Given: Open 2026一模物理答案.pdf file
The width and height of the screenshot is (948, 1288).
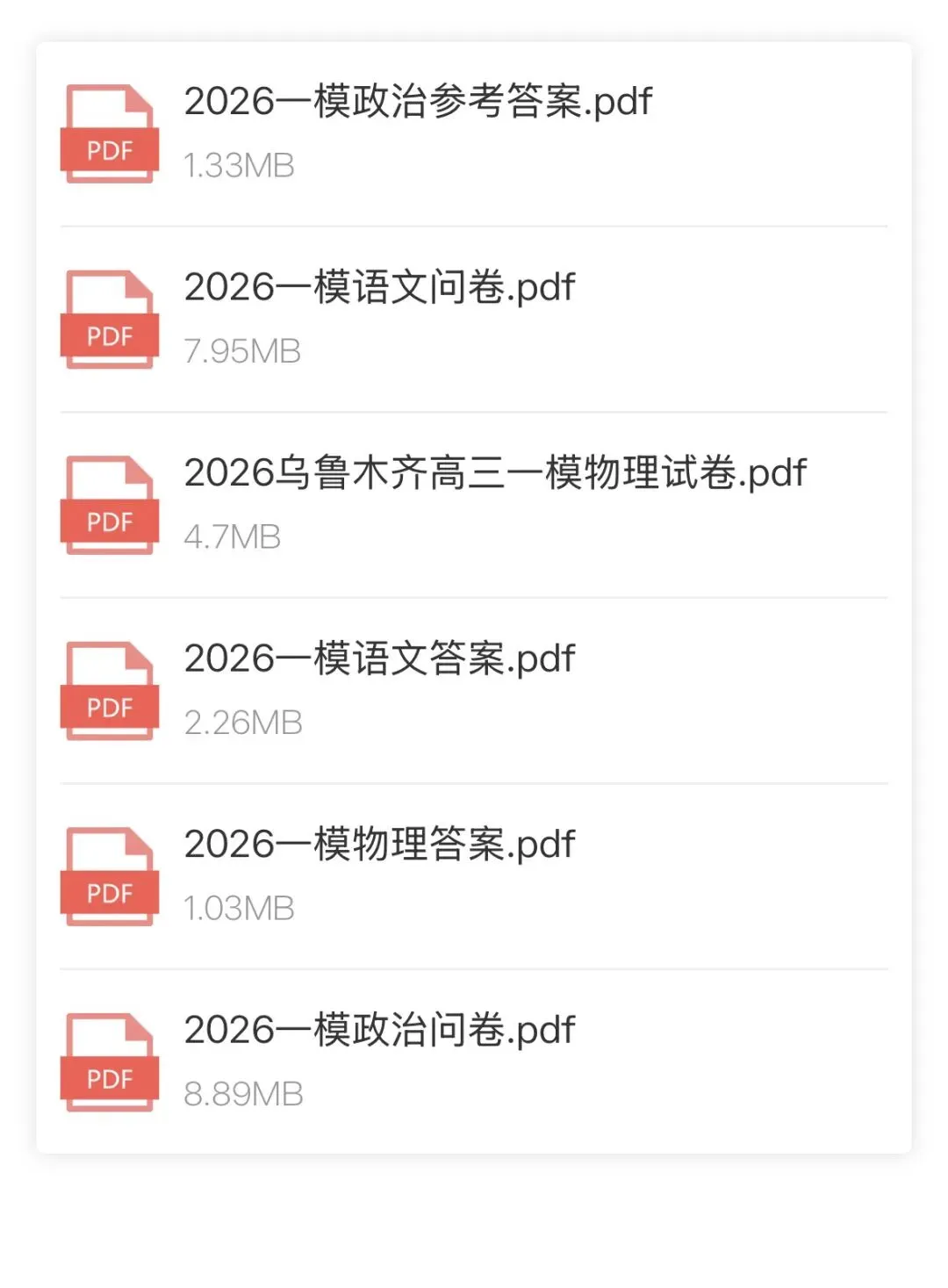Looking at the screenshot, I should click(379, 845).
